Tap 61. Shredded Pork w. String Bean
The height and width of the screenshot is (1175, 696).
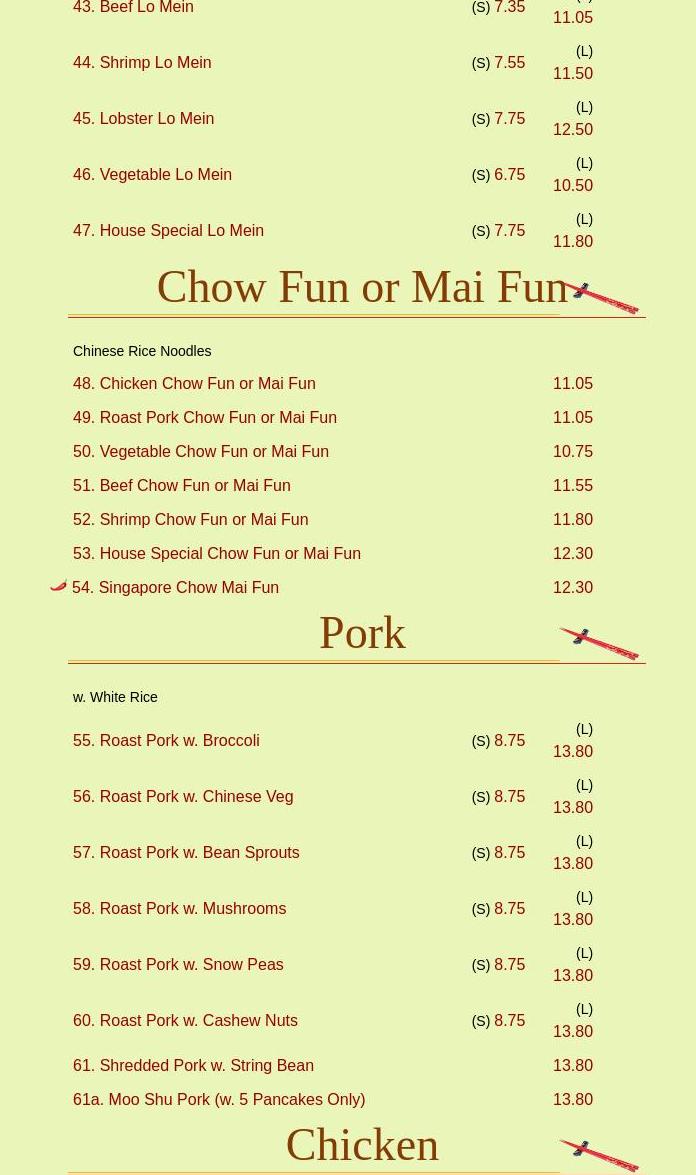tap(193, 1065)
